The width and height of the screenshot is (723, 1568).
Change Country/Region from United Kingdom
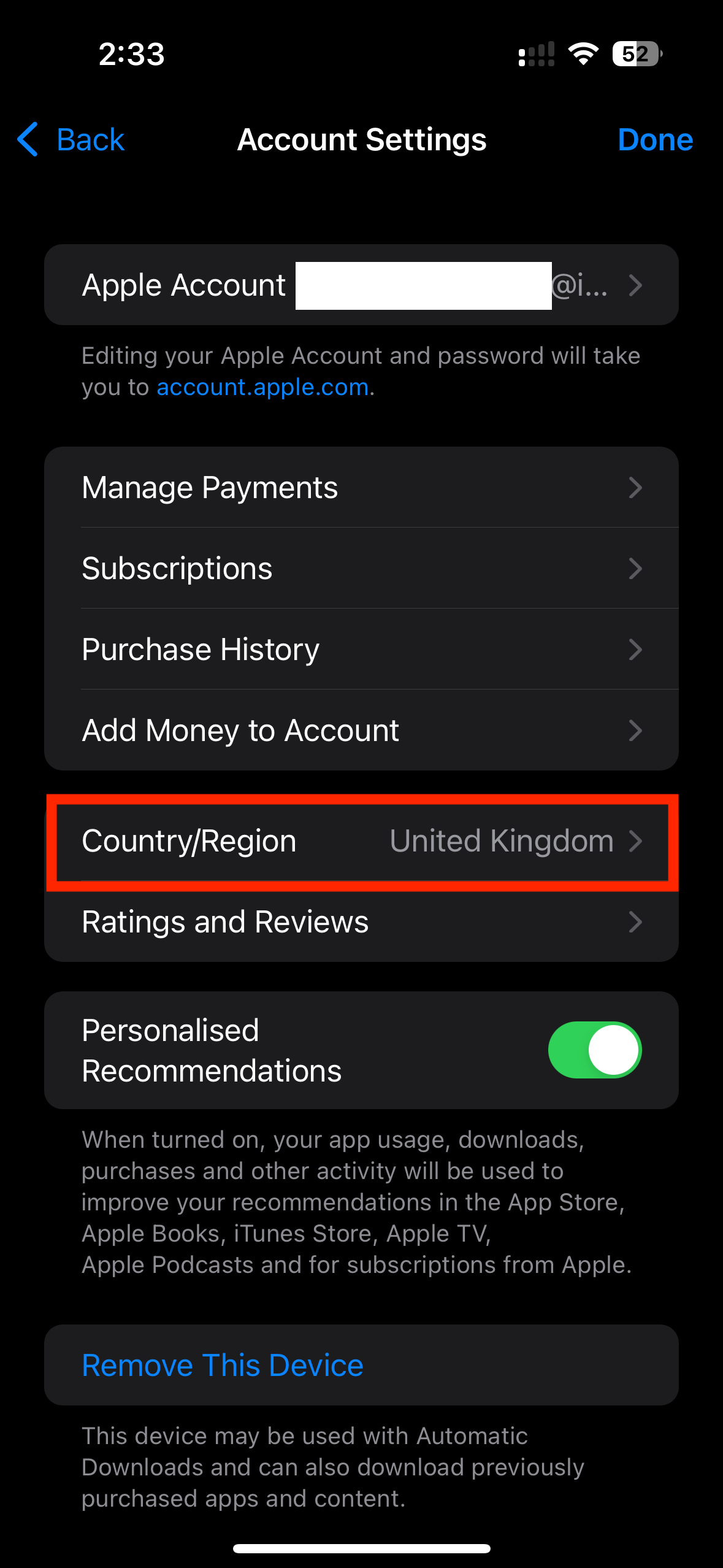(x=361, y=841)
